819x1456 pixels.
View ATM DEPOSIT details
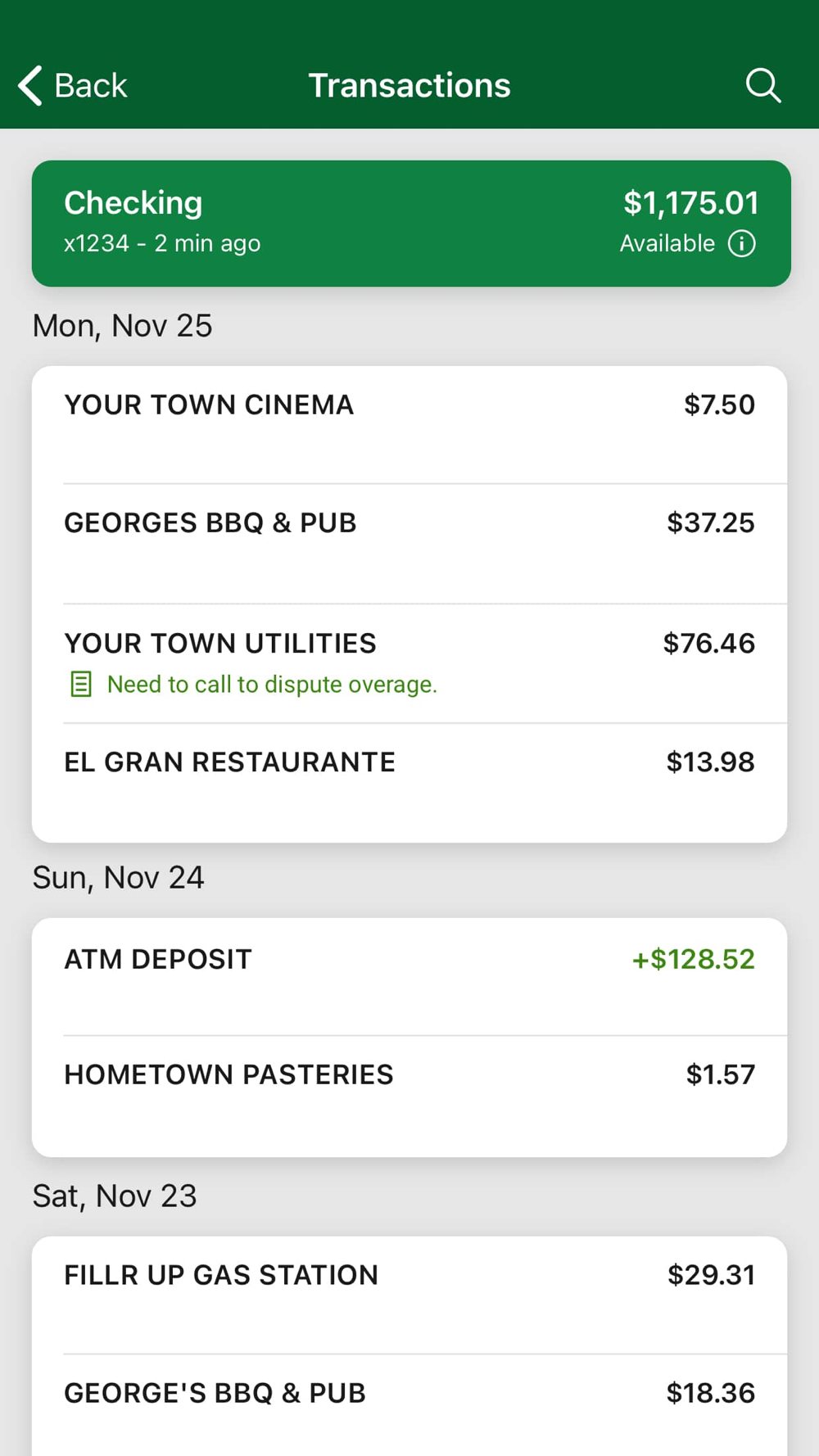(409, 976)
